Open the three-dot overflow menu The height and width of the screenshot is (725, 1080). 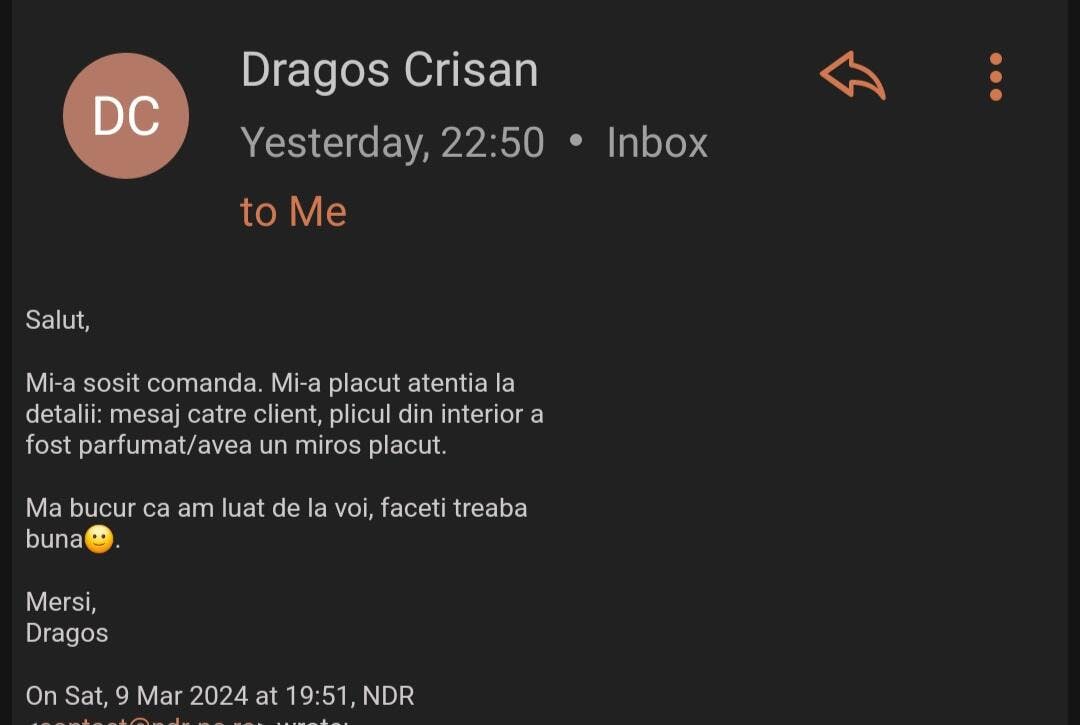(995, 77)
